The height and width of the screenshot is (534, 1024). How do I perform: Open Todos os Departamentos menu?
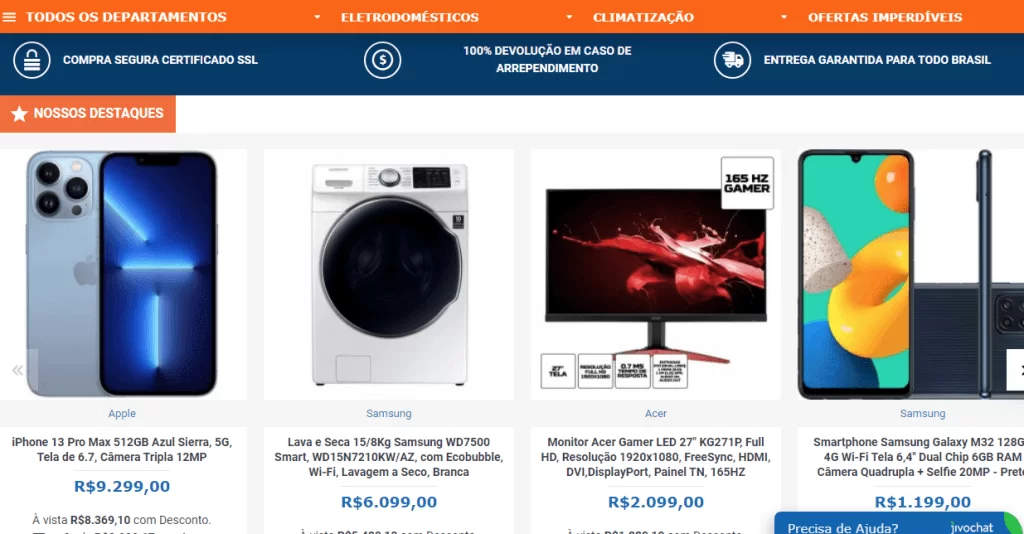(x=126, y=17)
